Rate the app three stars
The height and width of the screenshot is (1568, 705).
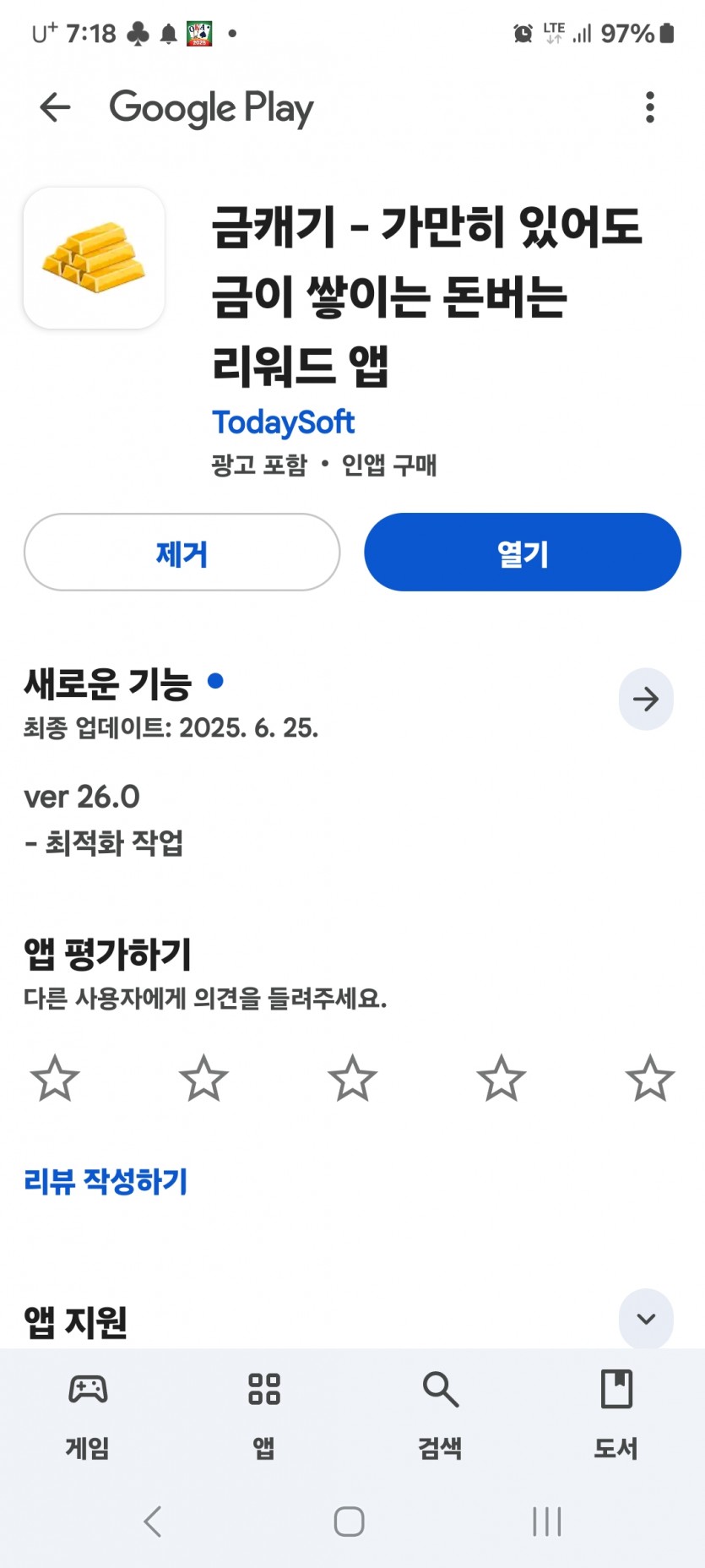352,1078
